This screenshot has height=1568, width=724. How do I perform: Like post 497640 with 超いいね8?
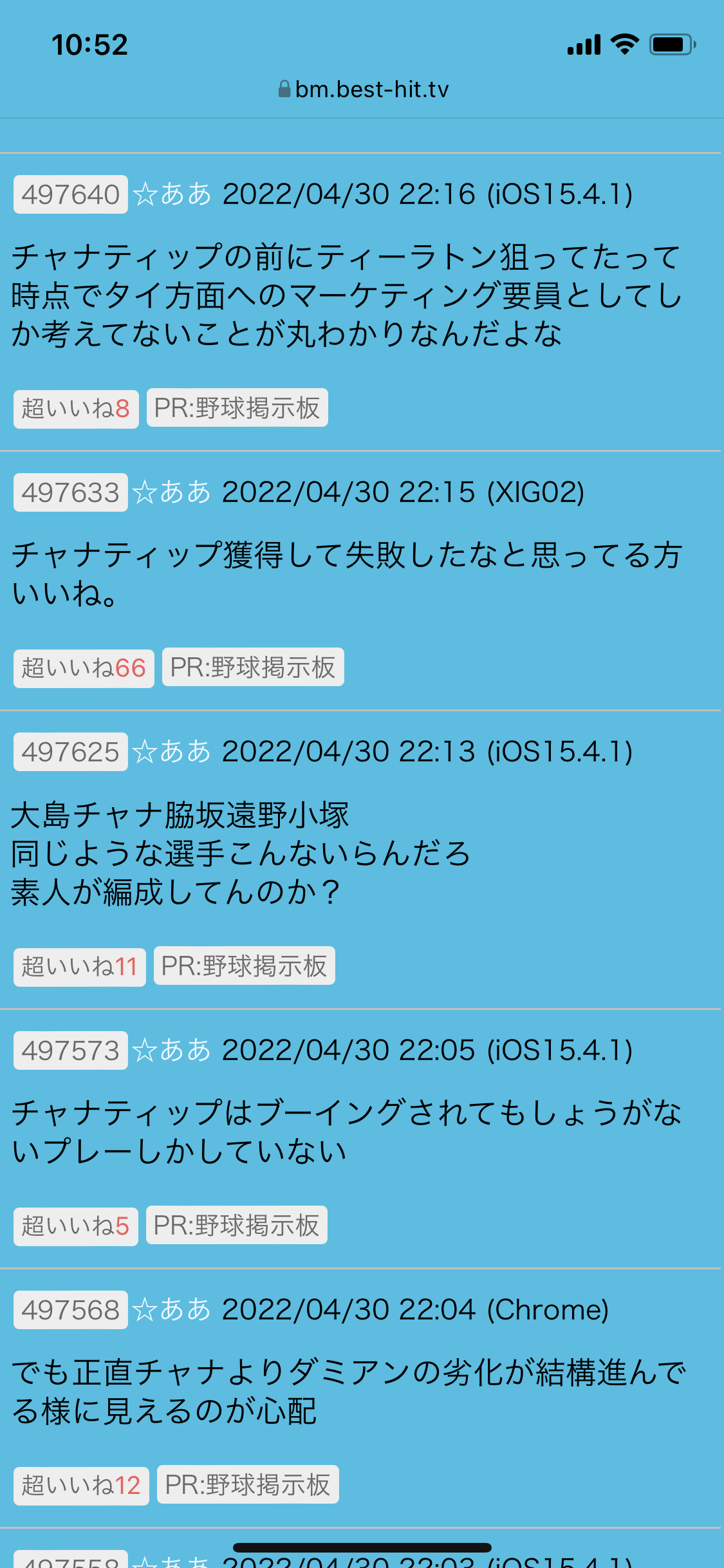click(x=76, y=409)
